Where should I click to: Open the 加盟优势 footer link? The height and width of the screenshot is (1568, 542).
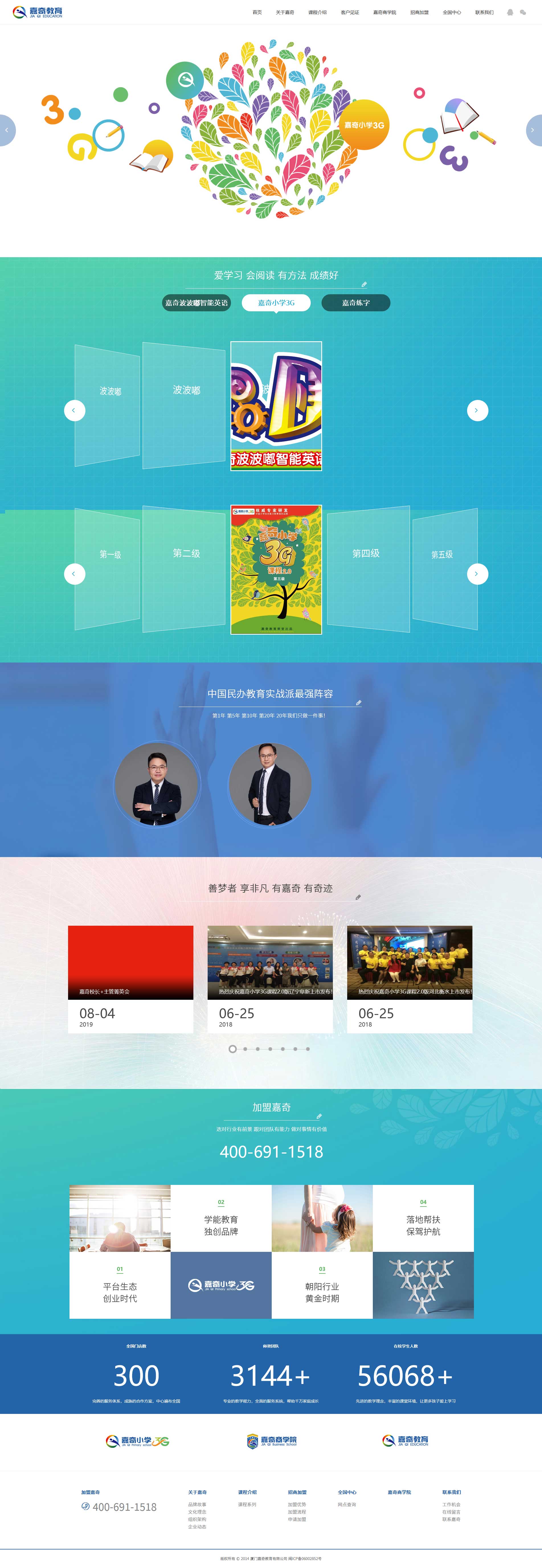coord(296,1504)
